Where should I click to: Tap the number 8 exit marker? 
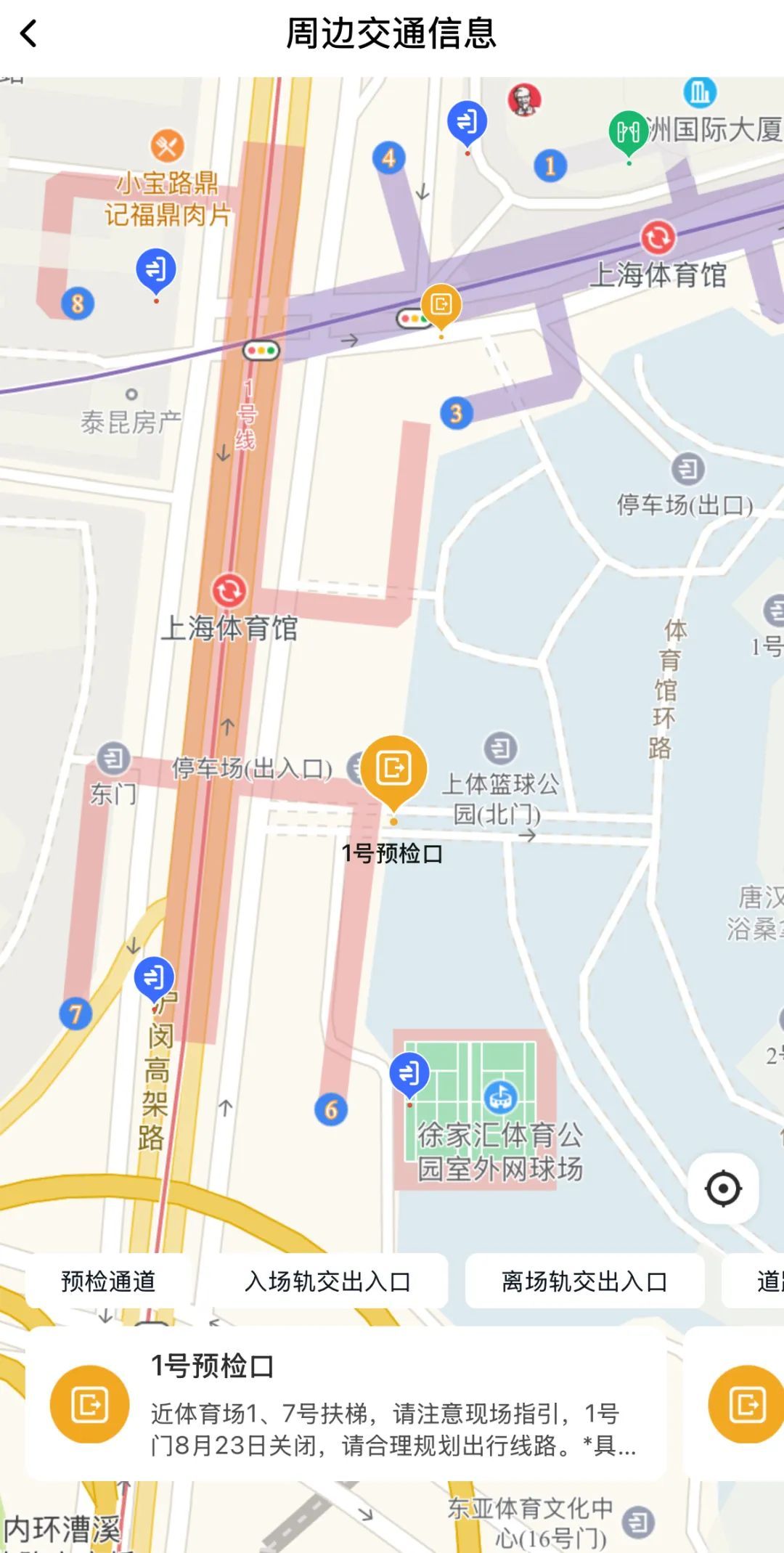tap(77, 303)
